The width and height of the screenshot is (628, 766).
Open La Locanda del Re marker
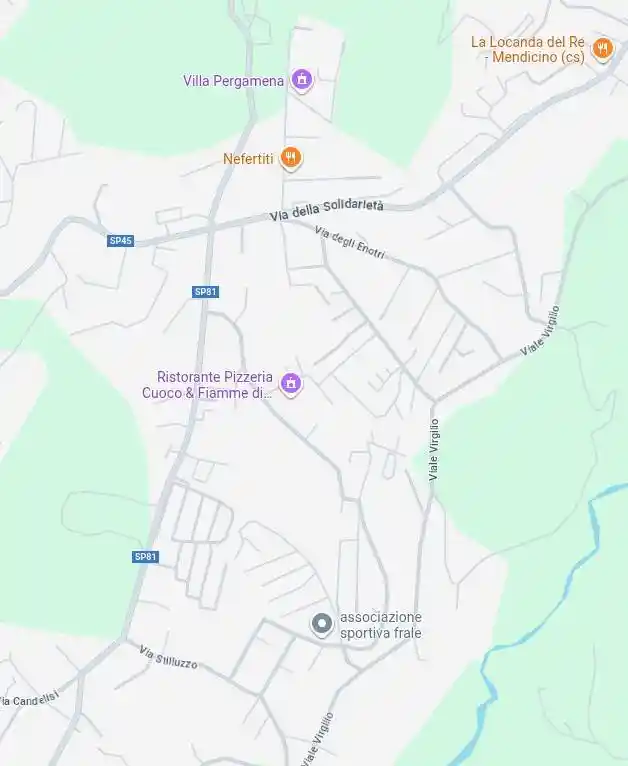pyautogui.click(x=602, y=48)
